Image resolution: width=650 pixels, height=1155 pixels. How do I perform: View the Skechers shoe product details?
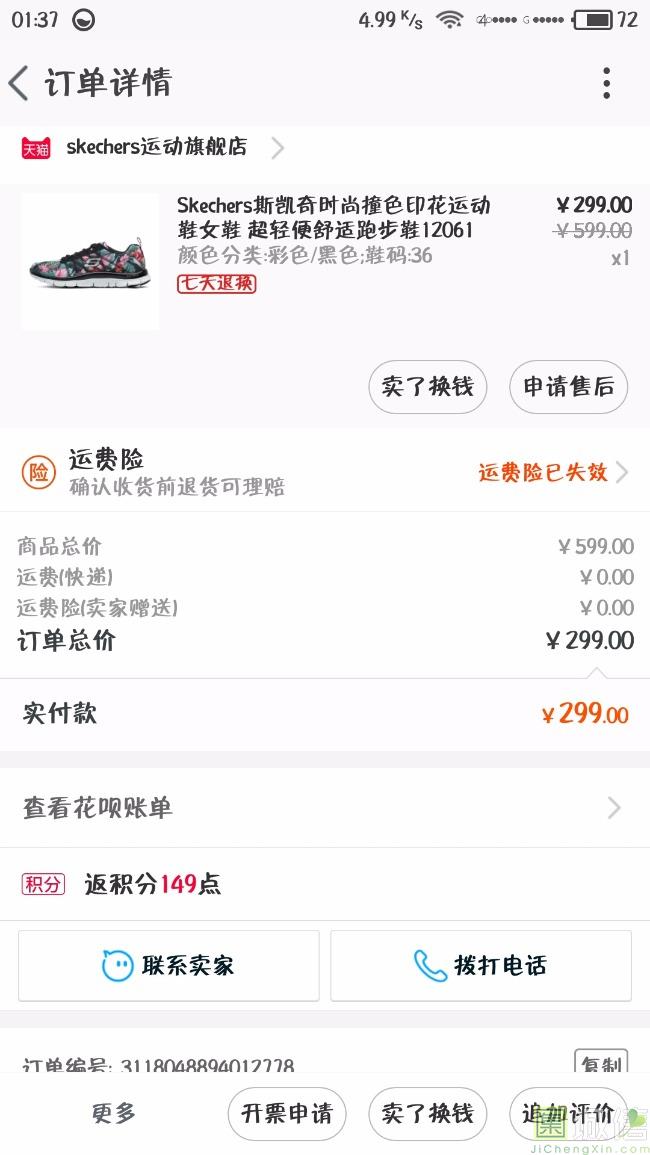(x=334, y=218)
